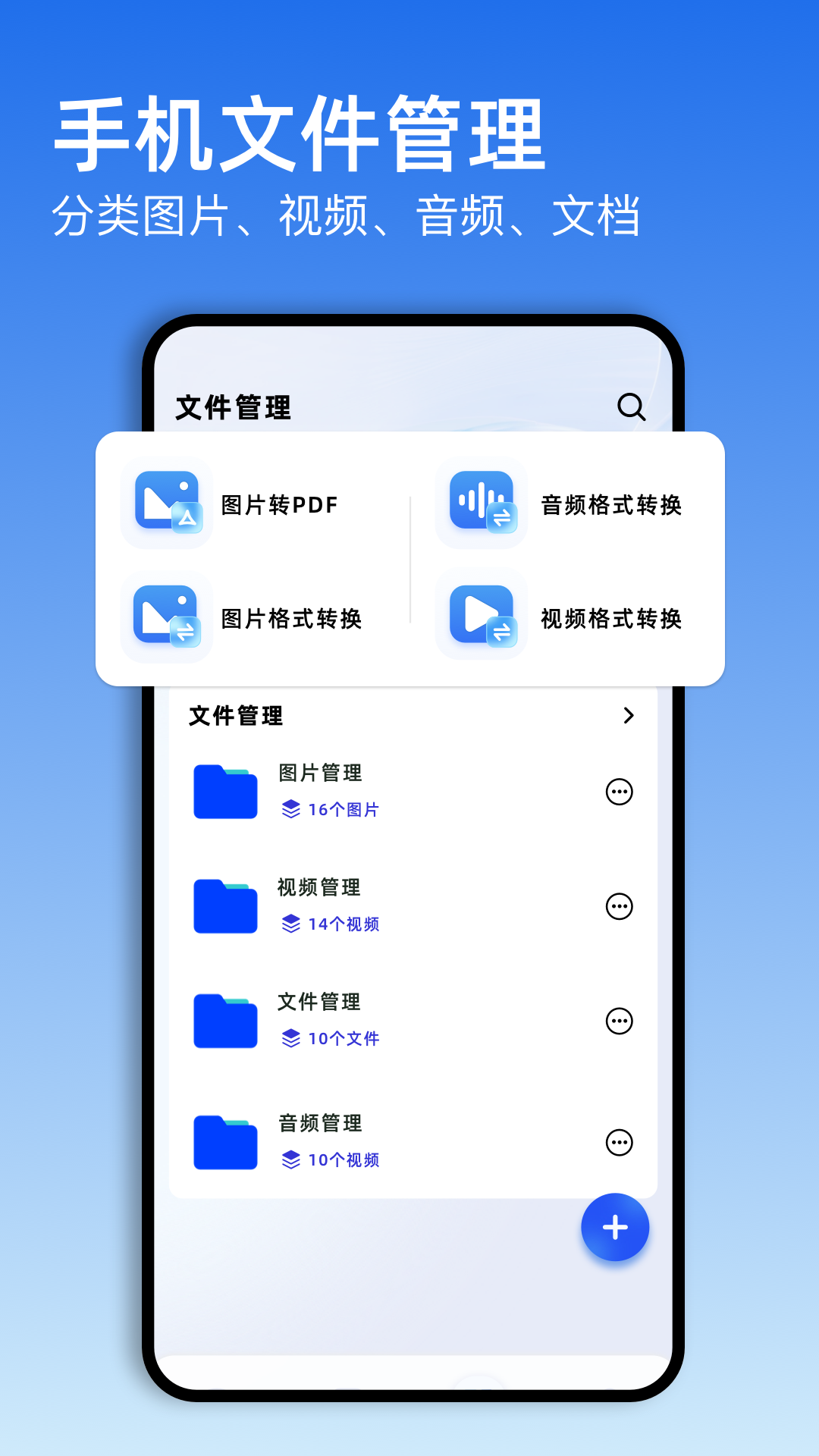Viewport: 819px width, 1456px height.
Task: Tap the 10个文件 link under 文件管理
Action: click(343, 1038)
